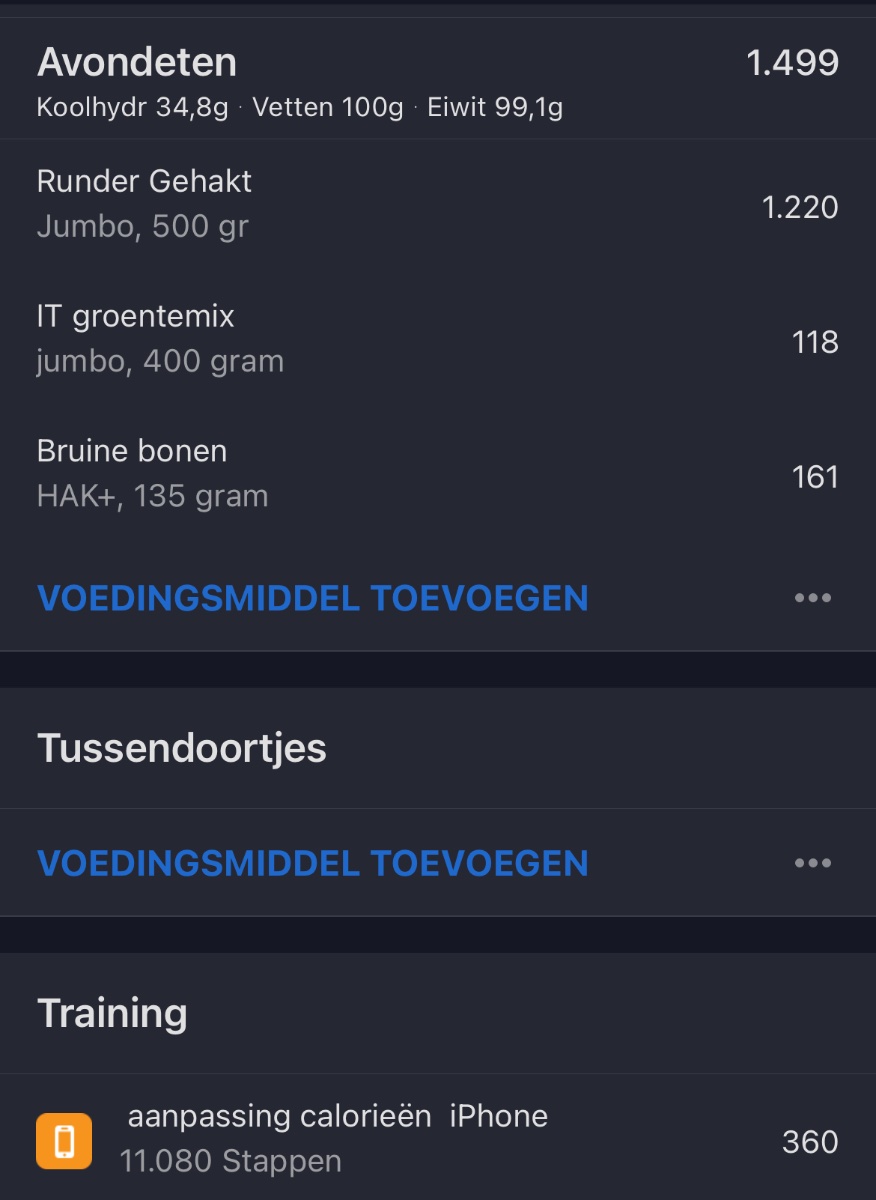Open the iPhone calorie adjustment entry
The height and width of the screenshot is (1200, 876).
pos(437,1139)
